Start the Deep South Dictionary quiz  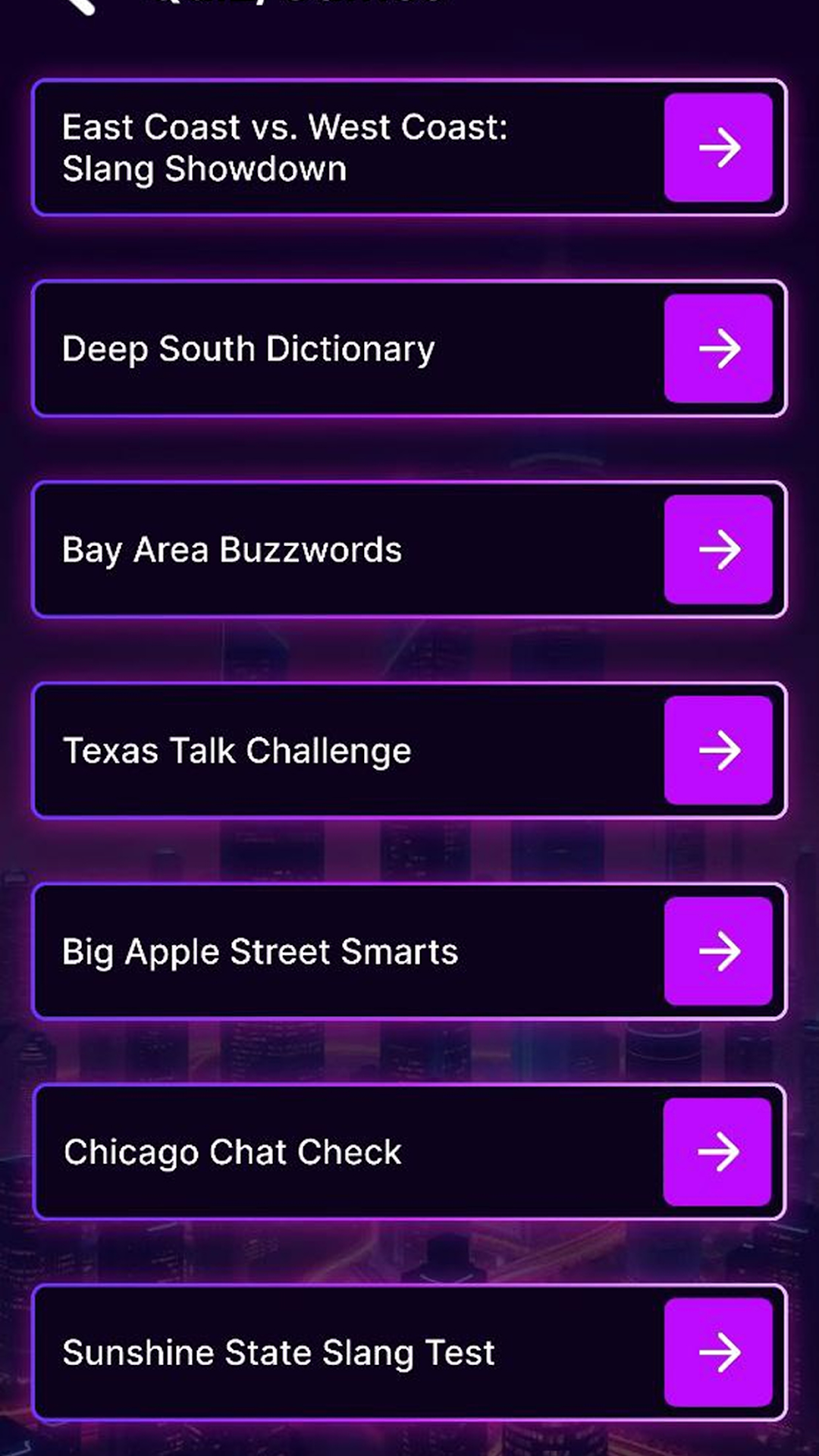[717, 349]
